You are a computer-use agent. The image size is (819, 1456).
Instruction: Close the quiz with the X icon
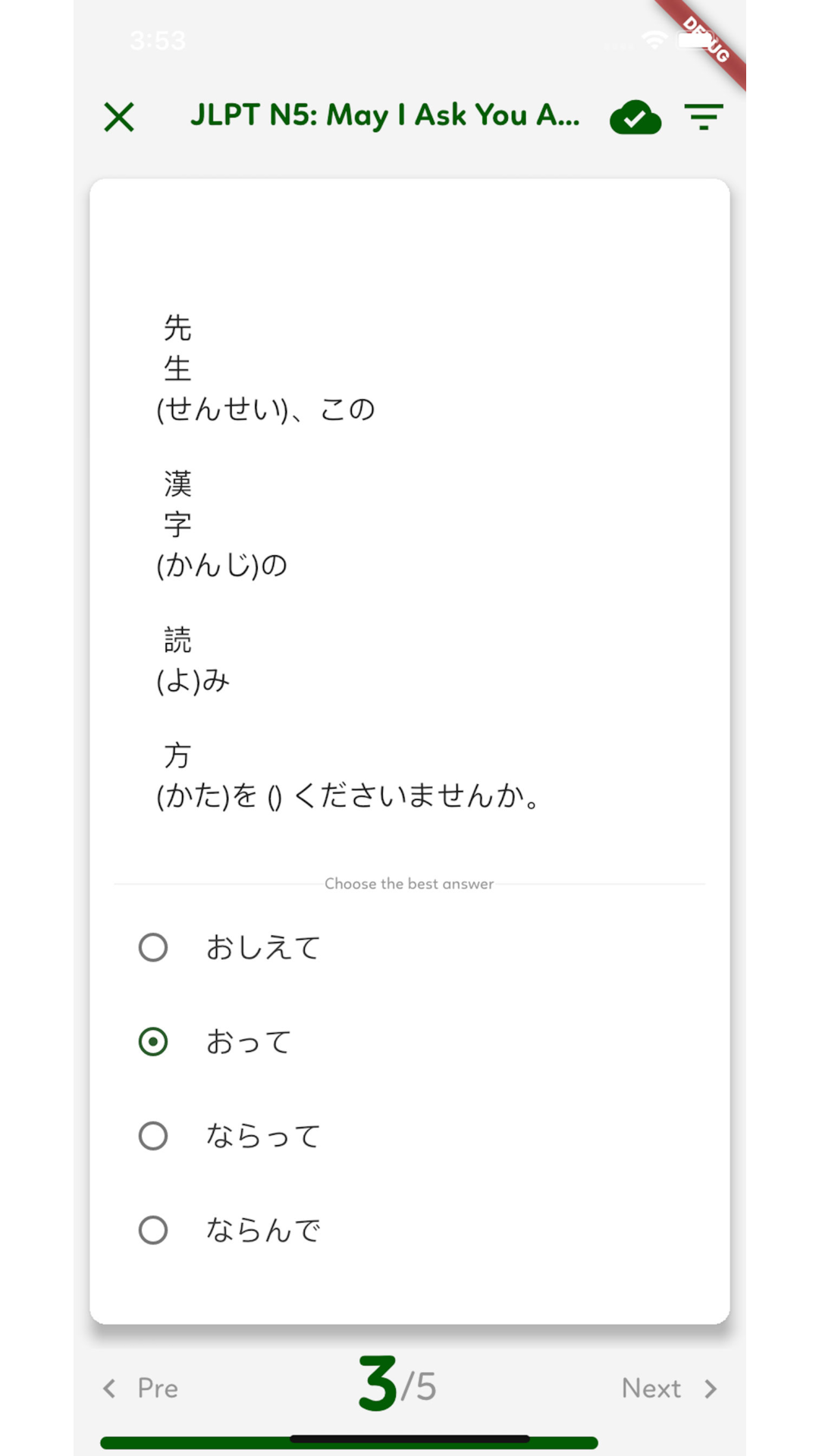(119, 118)
